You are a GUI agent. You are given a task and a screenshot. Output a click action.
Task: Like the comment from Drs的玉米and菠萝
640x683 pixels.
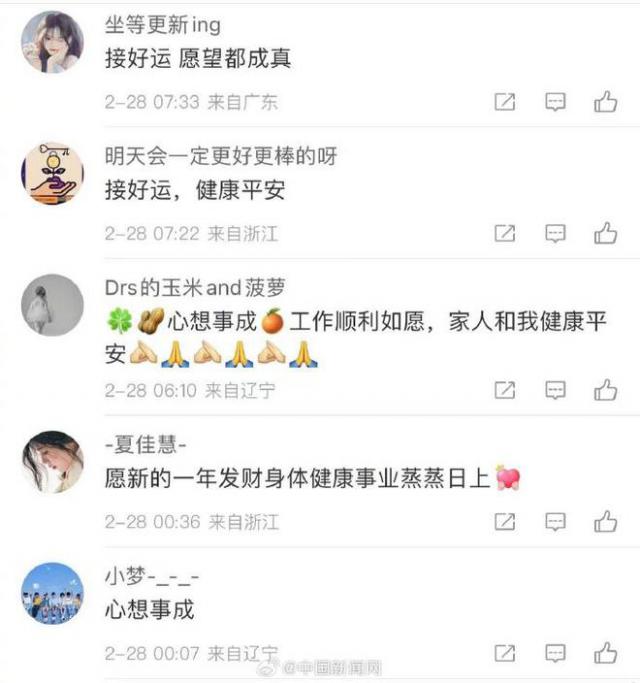tap(605, 390)
